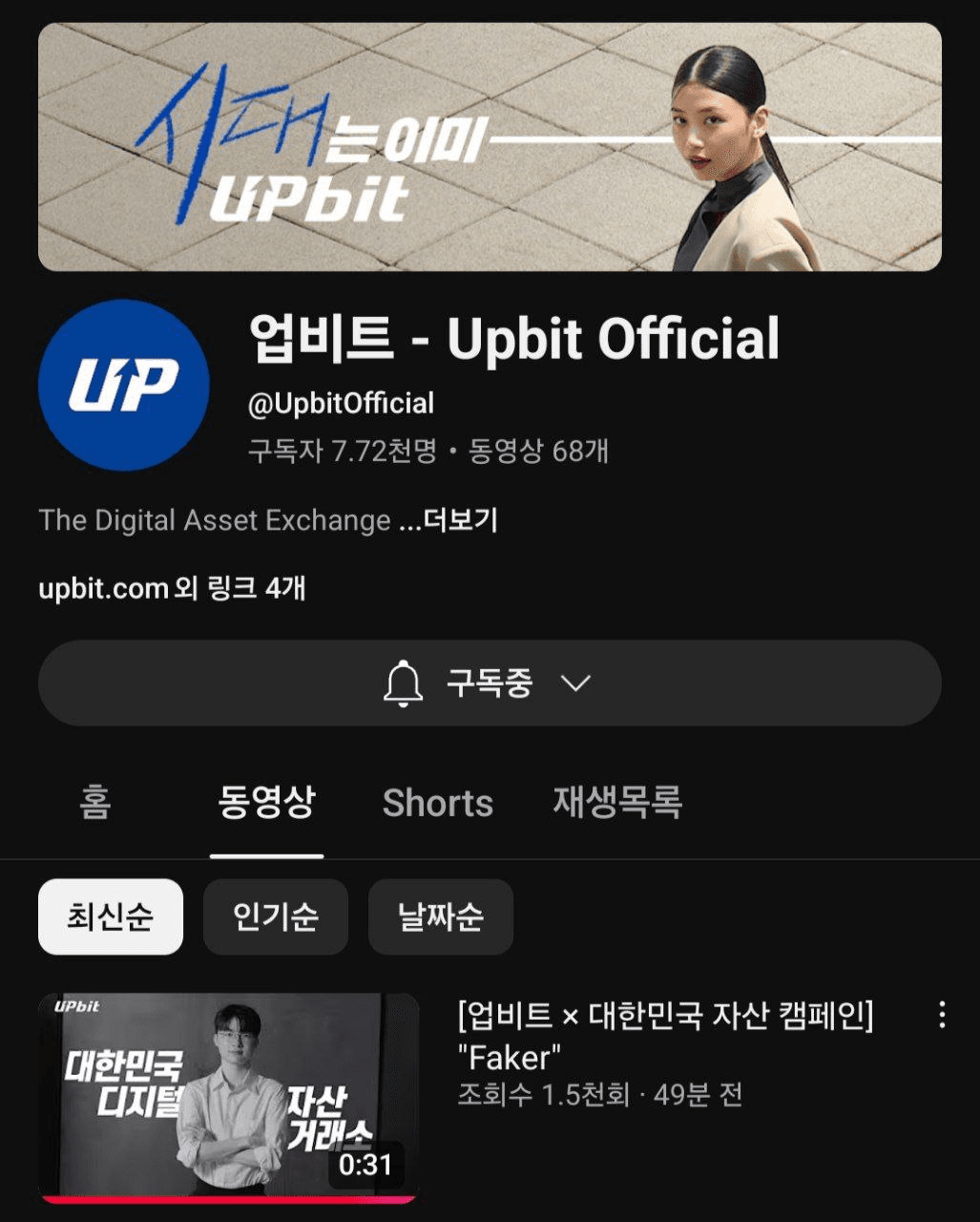This screenshot has height=1222, width=980.
Task: Open the 재생목록 tab
Action: 617,802
